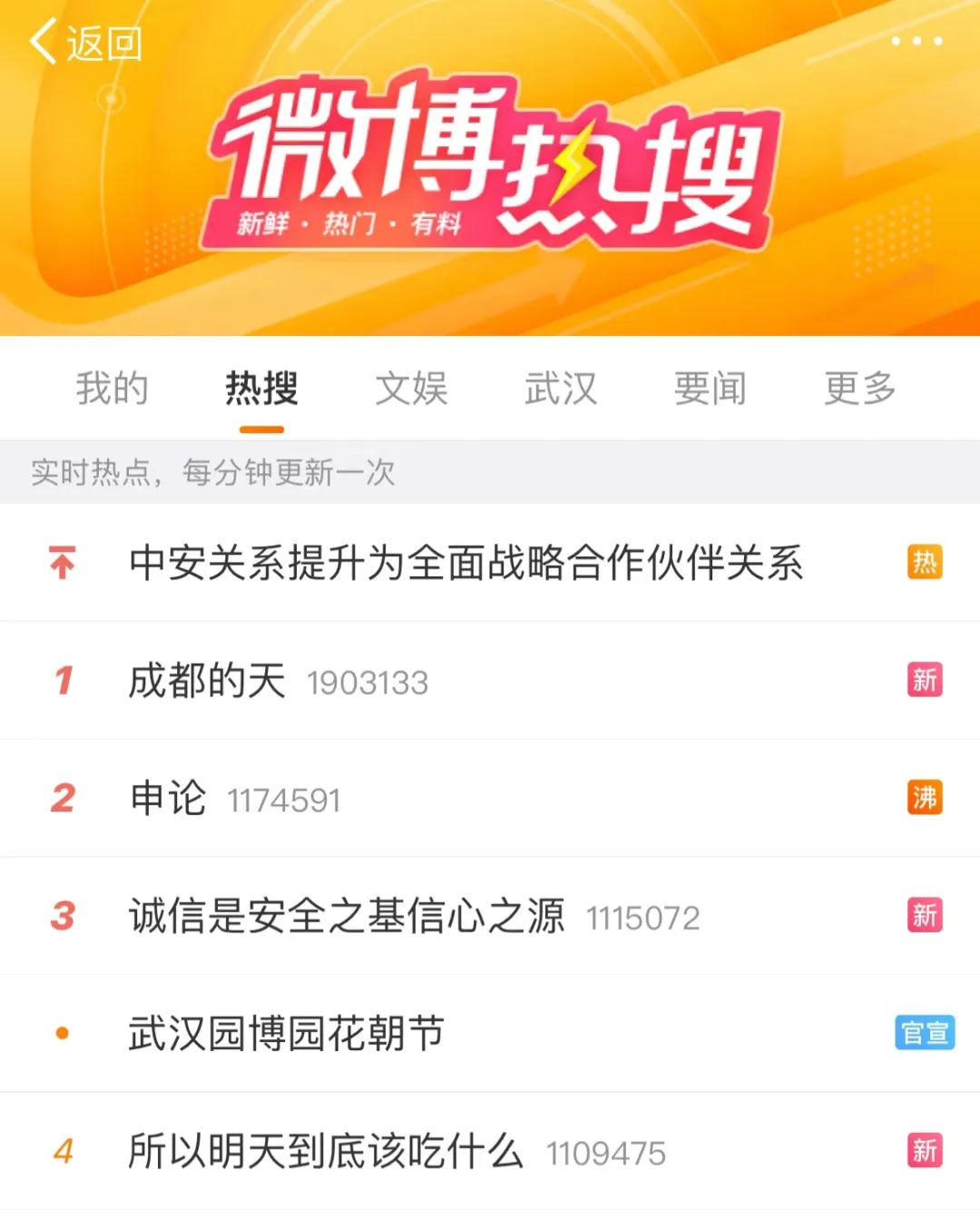
Task: Click the pinned-topic arrow icon
Action: pos(61,563)
